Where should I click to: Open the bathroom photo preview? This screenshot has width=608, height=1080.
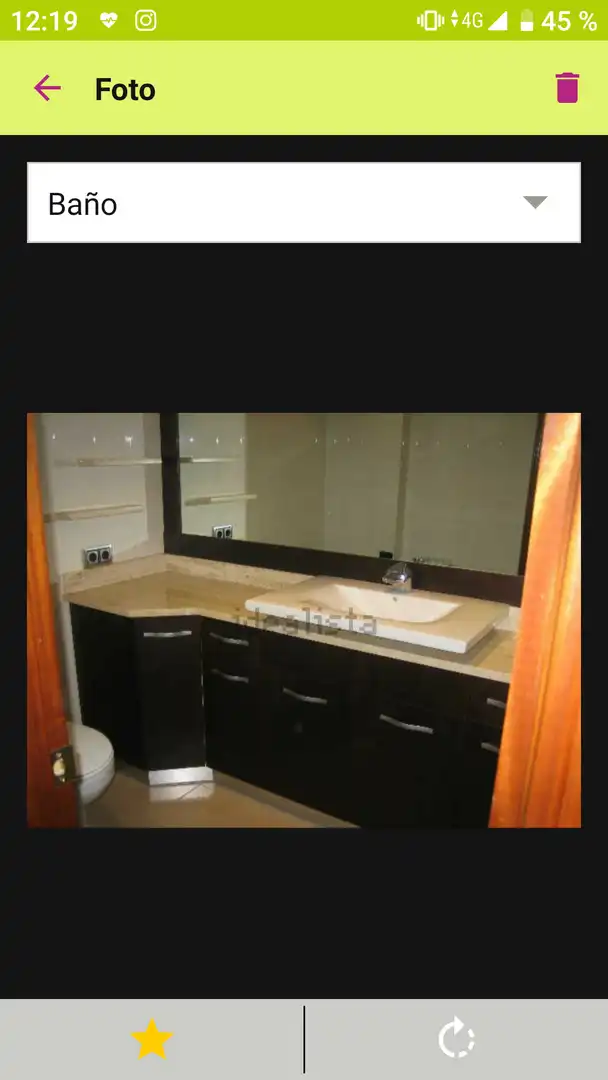point(304,620)
